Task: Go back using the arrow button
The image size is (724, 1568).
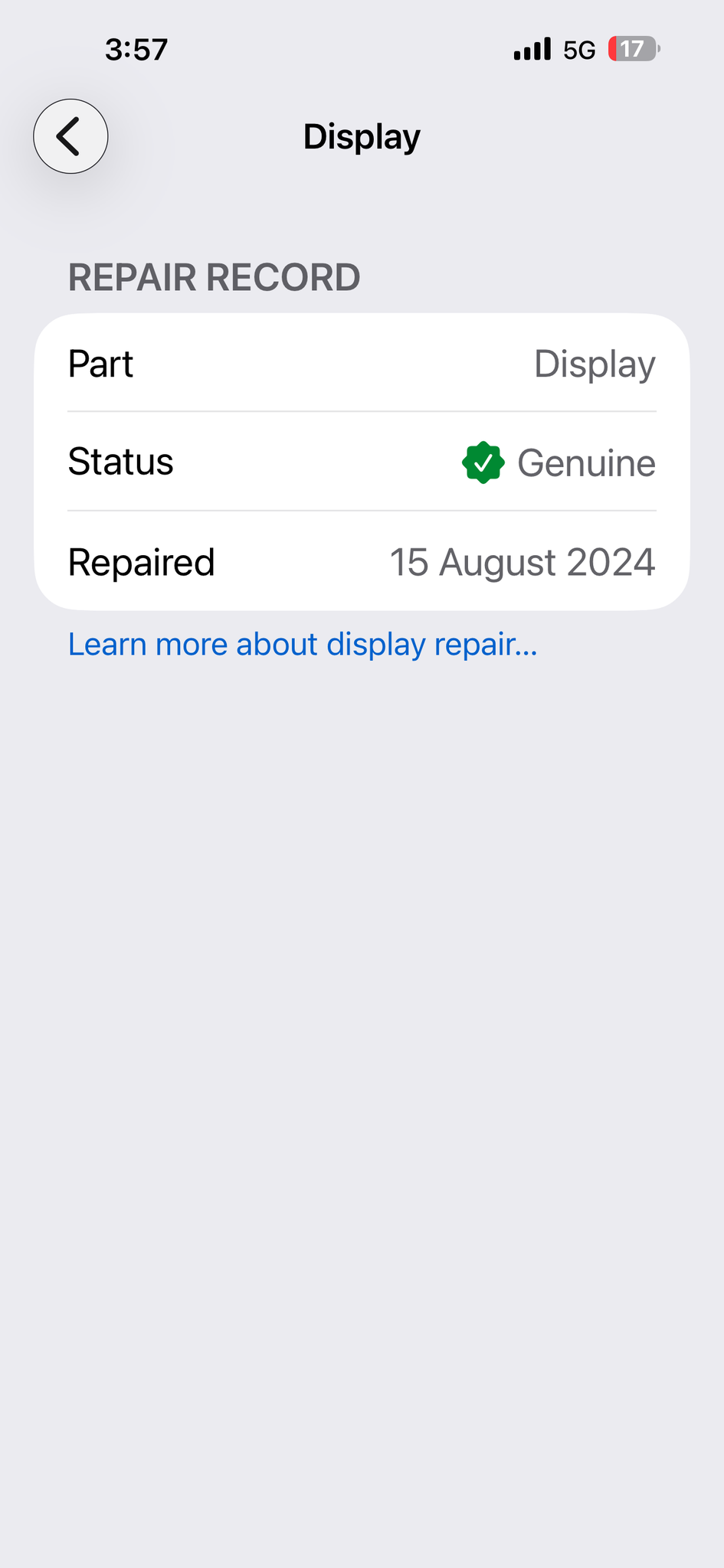Action: point(70,136)
